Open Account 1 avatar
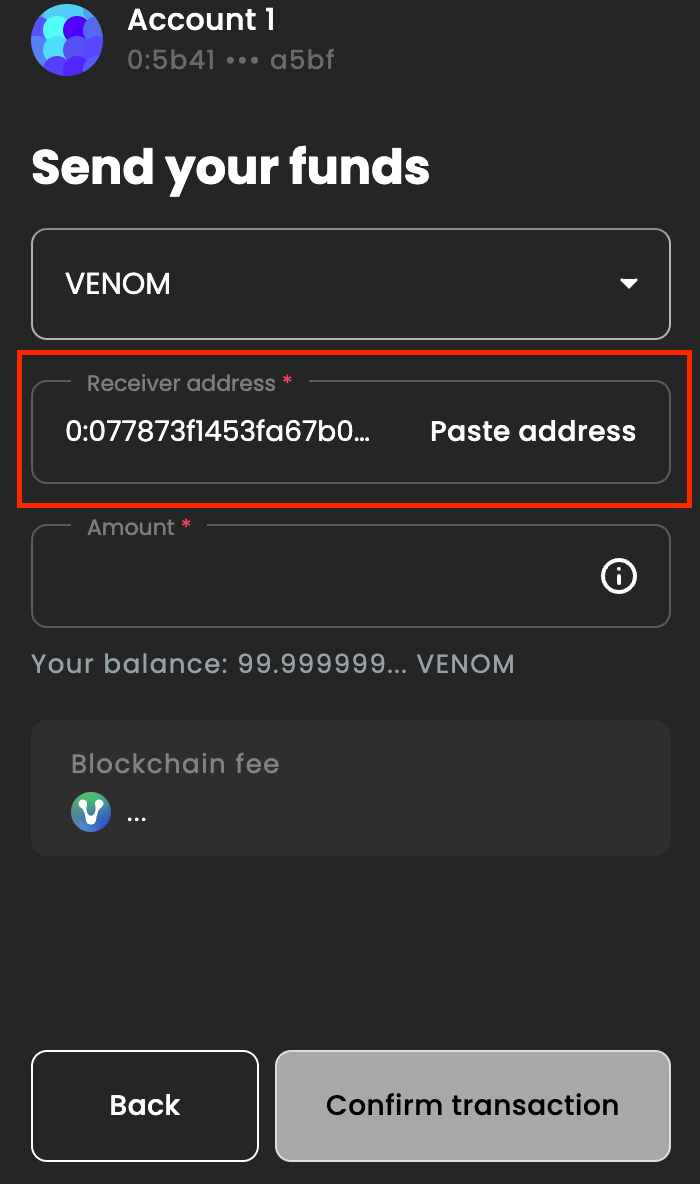The image size is (700, 1184). tap(67, 41)
